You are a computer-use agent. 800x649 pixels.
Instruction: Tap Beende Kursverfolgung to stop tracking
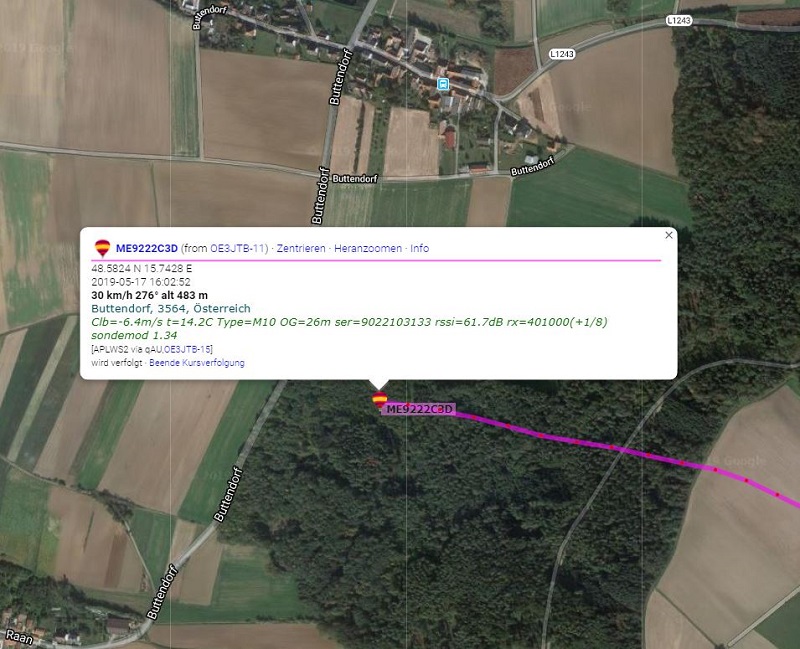tap(197, 363)
